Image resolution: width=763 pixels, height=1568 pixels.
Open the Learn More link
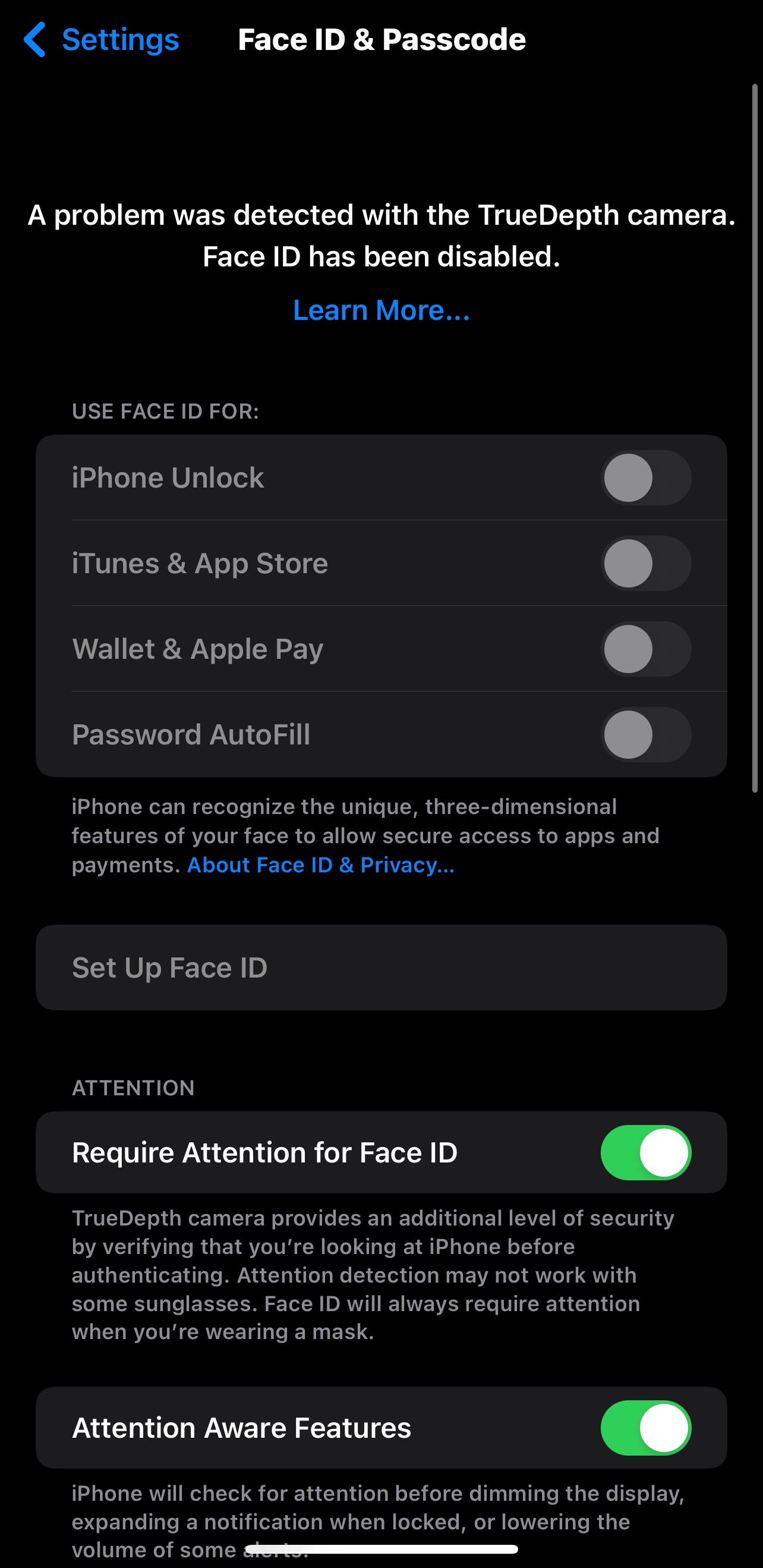[381, 310]
